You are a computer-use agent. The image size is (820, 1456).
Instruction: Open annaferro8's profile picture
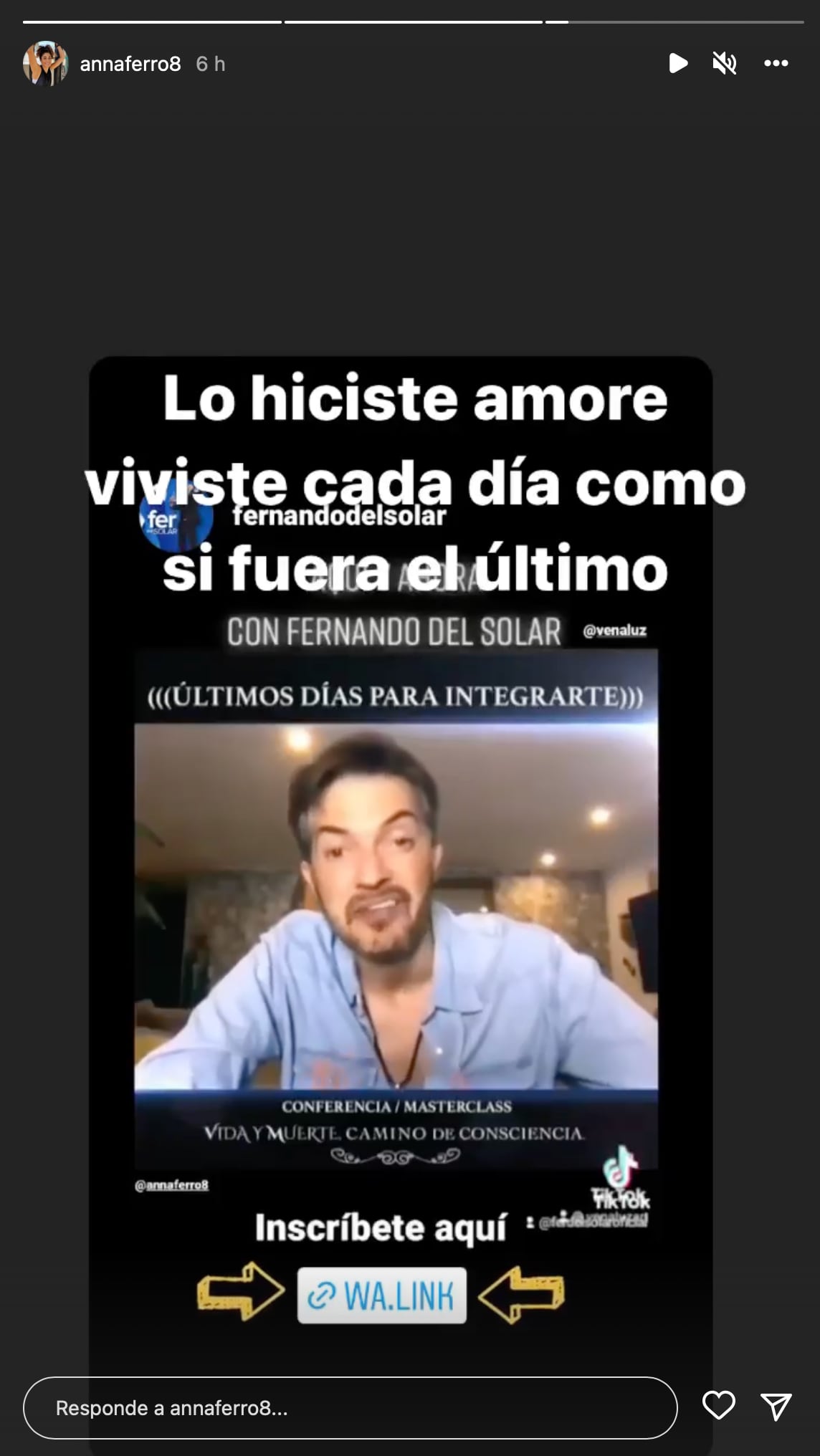pos(45,64)
